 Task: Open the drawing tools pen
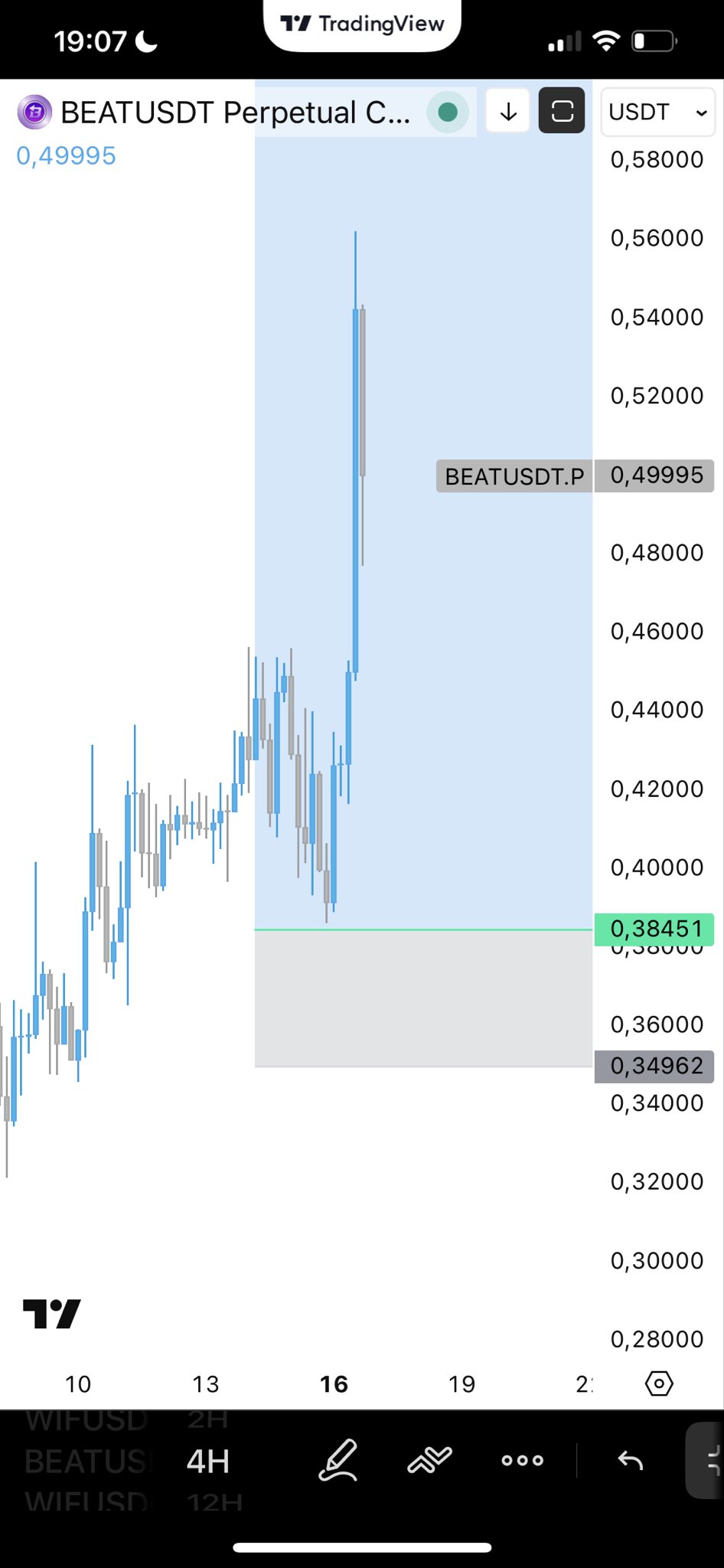[x=338, y=1460]
